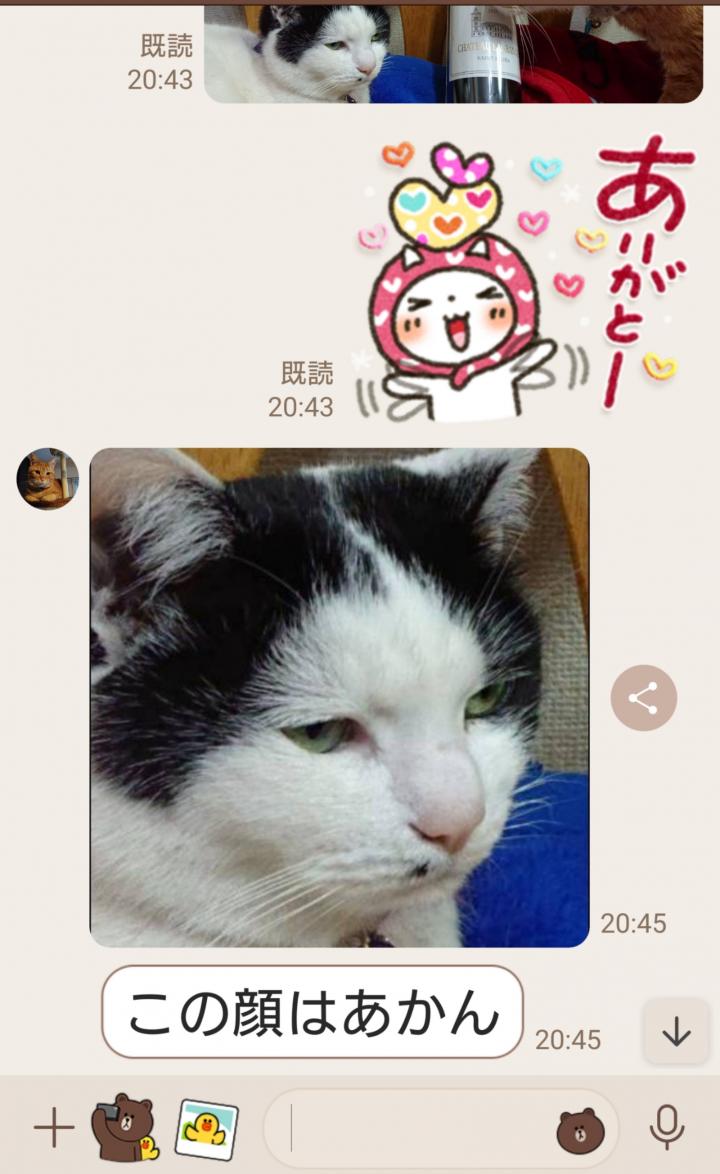Open the Brown camera icon
The height and width of the screenshot is (1174, 720).
click(123, 1128)
